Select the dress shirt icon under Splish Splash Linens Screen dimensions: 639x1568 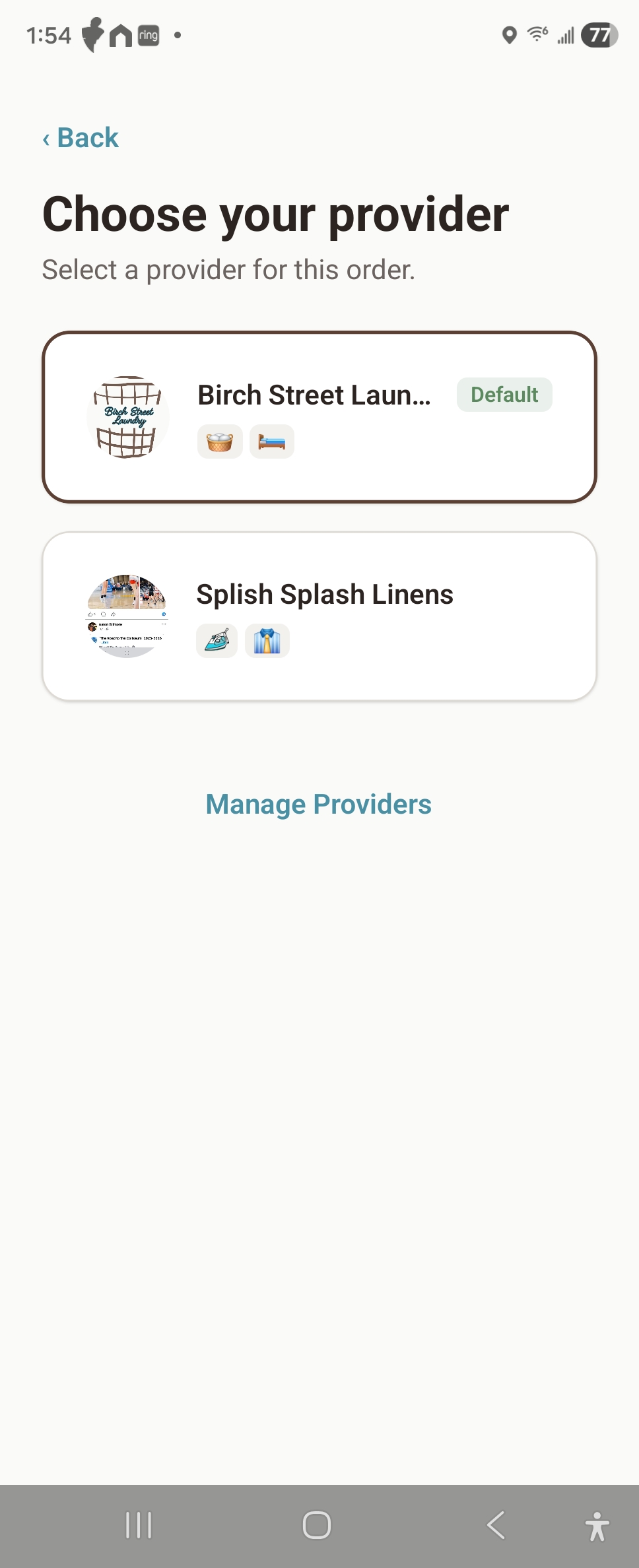click(x=267, y=640)
